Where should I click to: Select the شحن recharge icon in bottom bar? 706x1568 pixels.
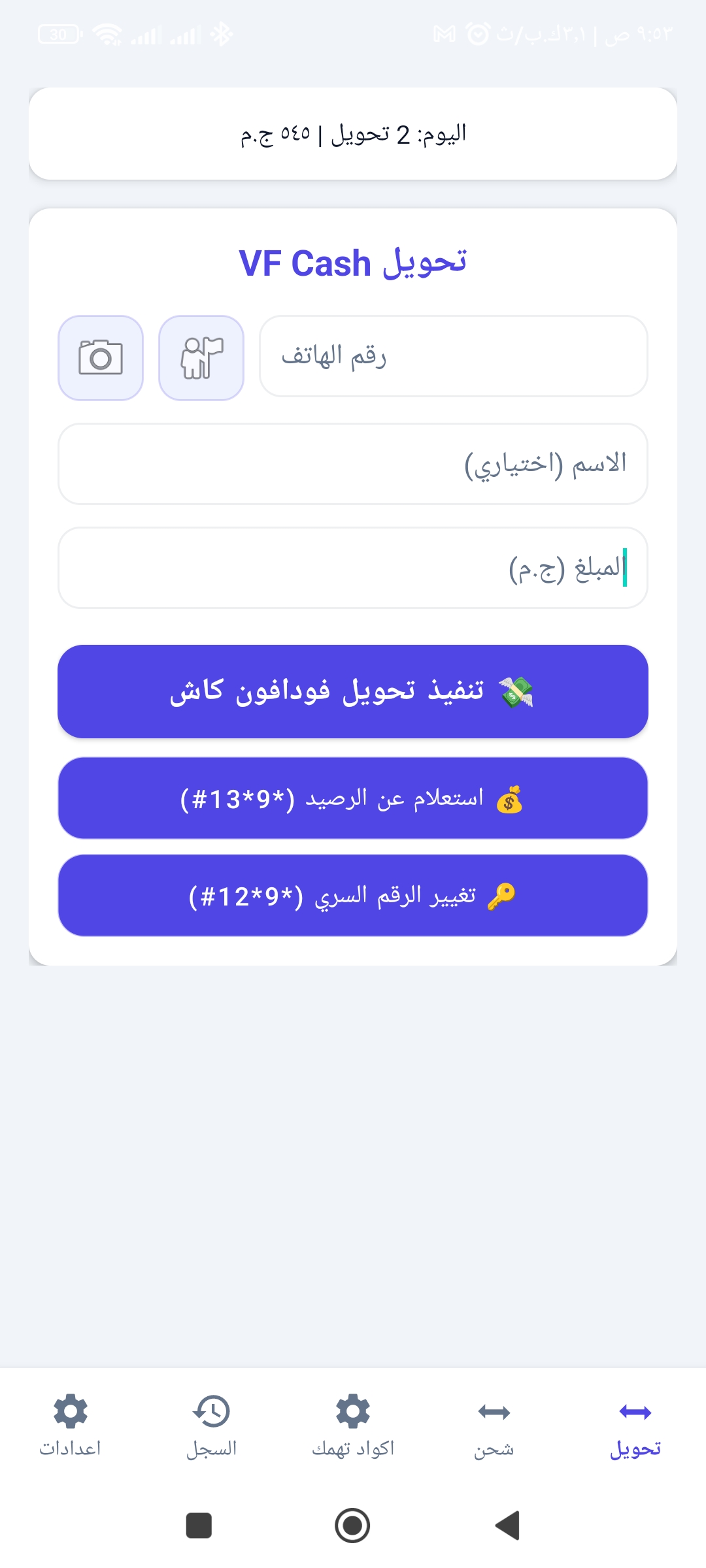tap(492, 1411)
